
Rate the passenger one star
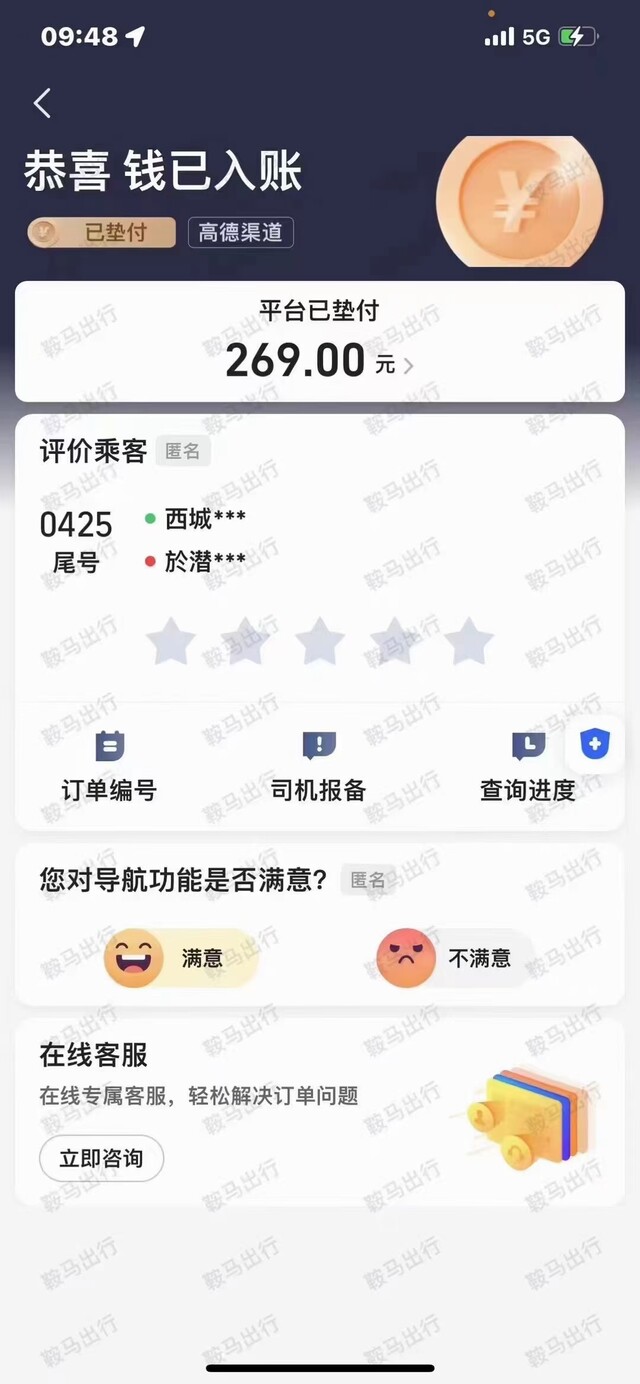click(170, 641)
